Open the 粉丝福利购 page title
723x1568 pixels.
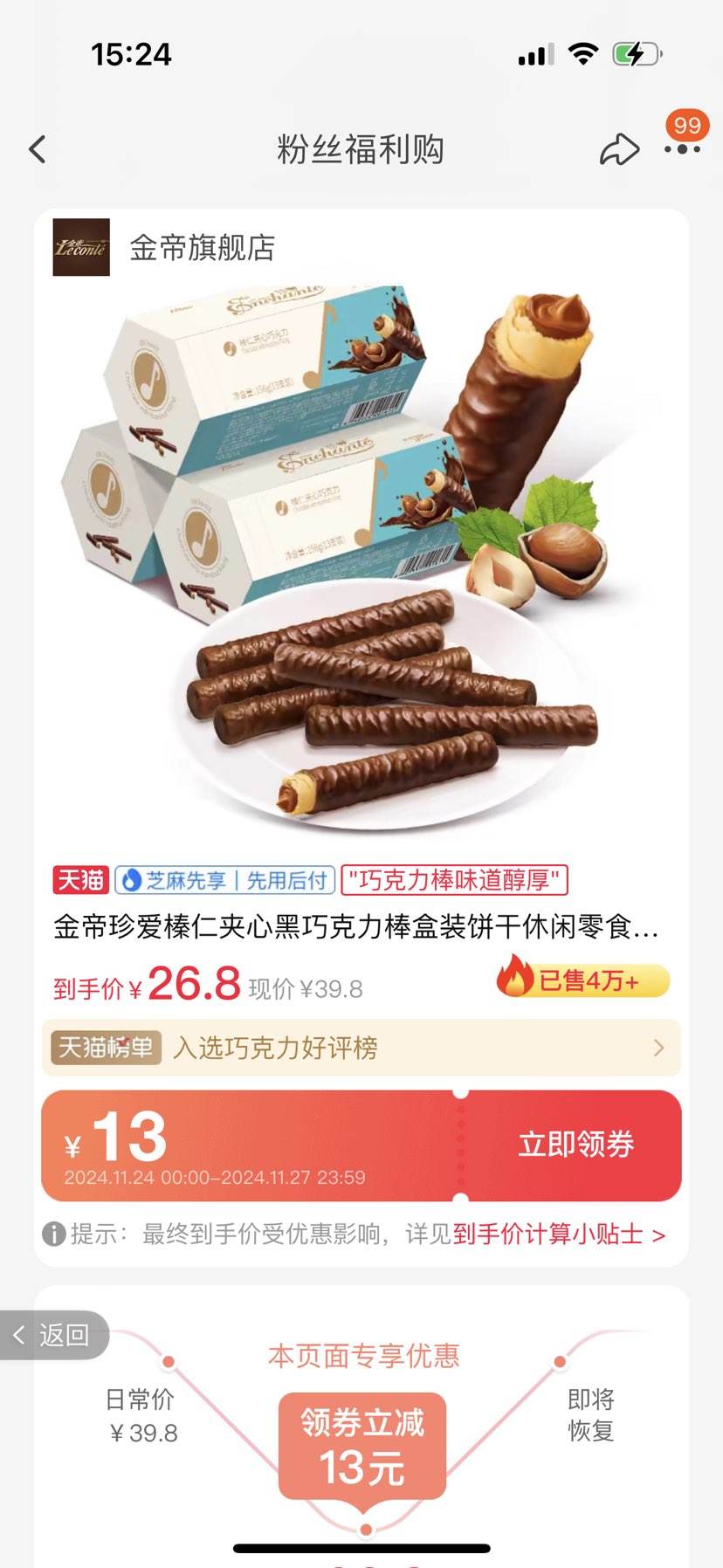click(361, 149)
